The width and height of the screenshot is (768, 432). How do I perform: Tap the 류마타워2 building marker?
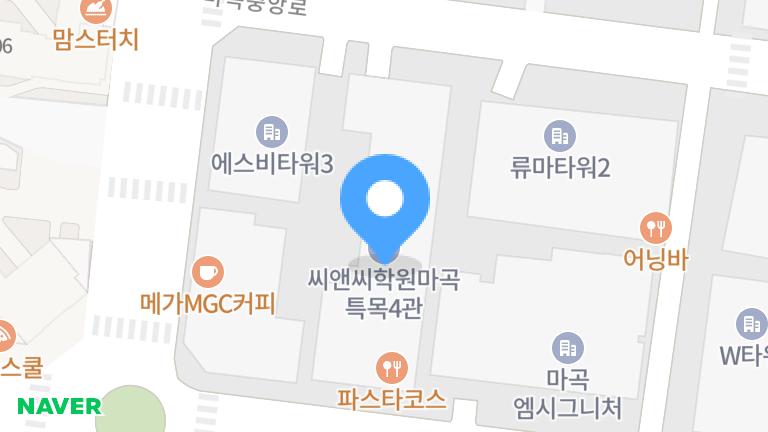[559, 135]
